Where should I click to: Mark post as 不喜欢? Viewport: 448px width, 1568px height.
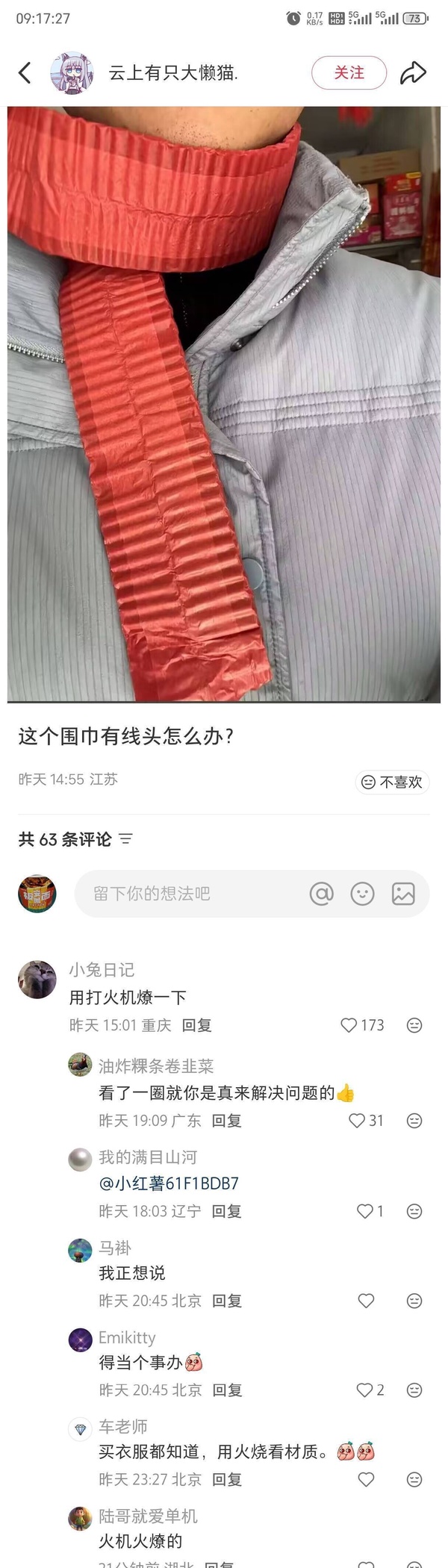(392, 782)
